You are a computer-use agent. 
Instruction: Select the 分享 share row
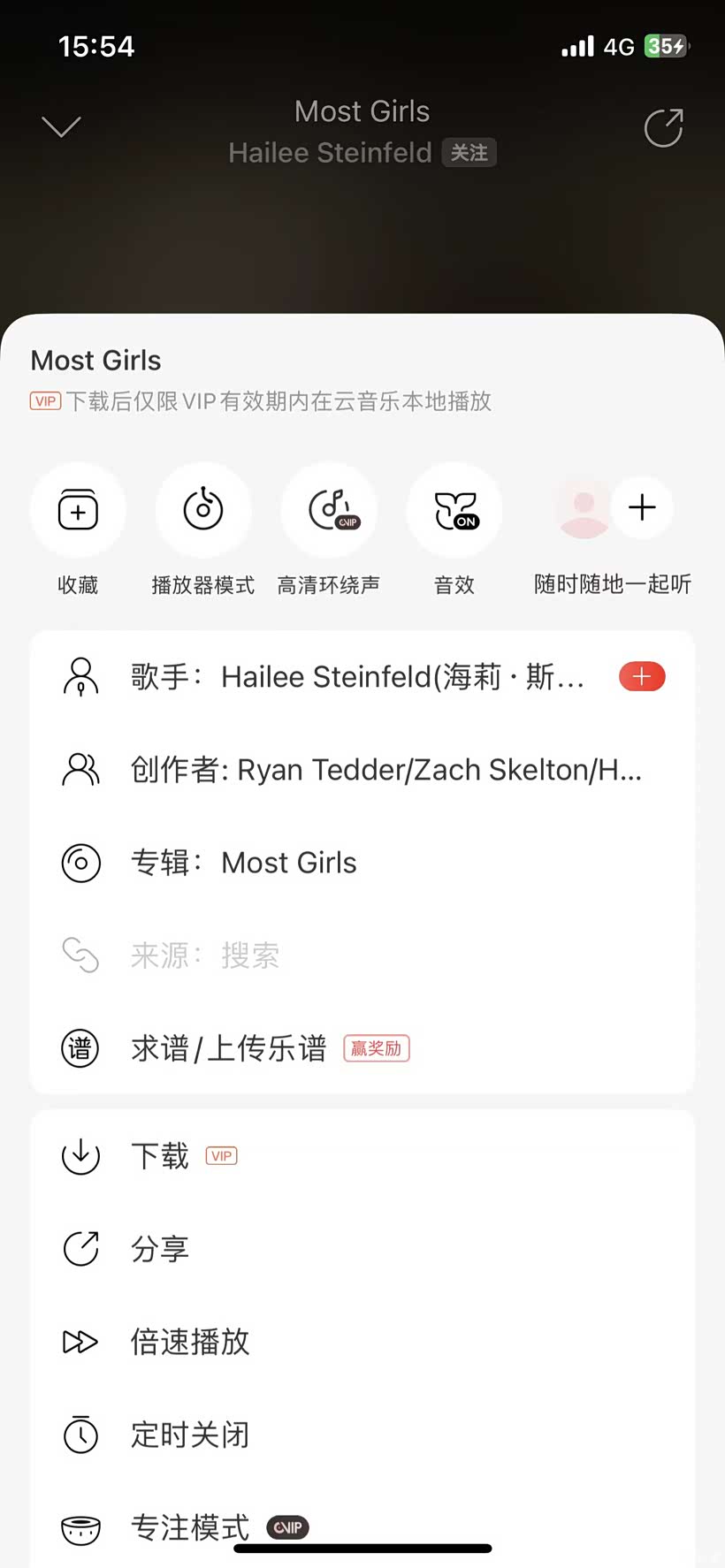point(160,1249)
